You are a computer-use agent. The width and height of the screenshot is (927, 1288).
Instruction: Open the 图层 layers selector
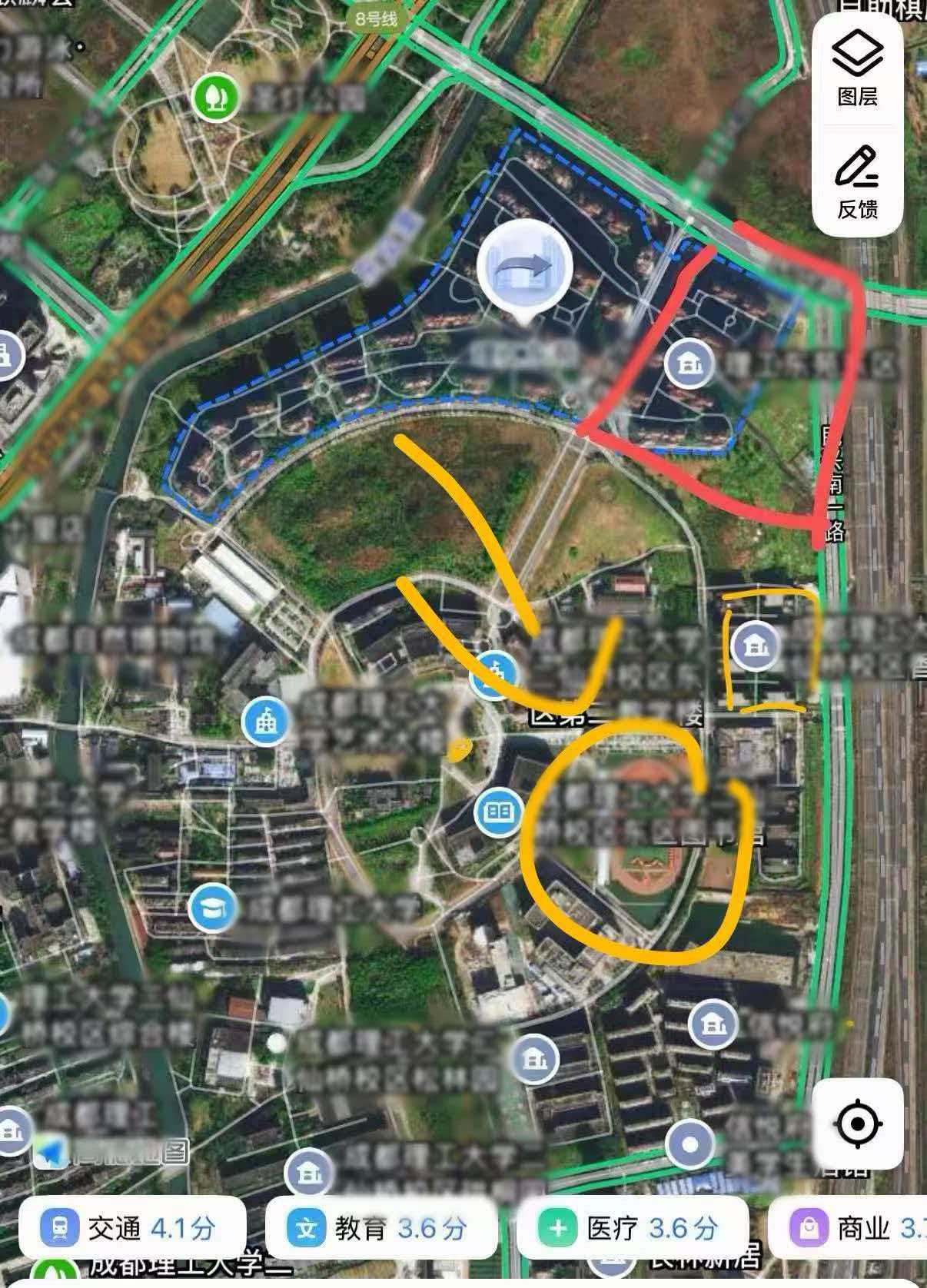(x=857, y=68)
